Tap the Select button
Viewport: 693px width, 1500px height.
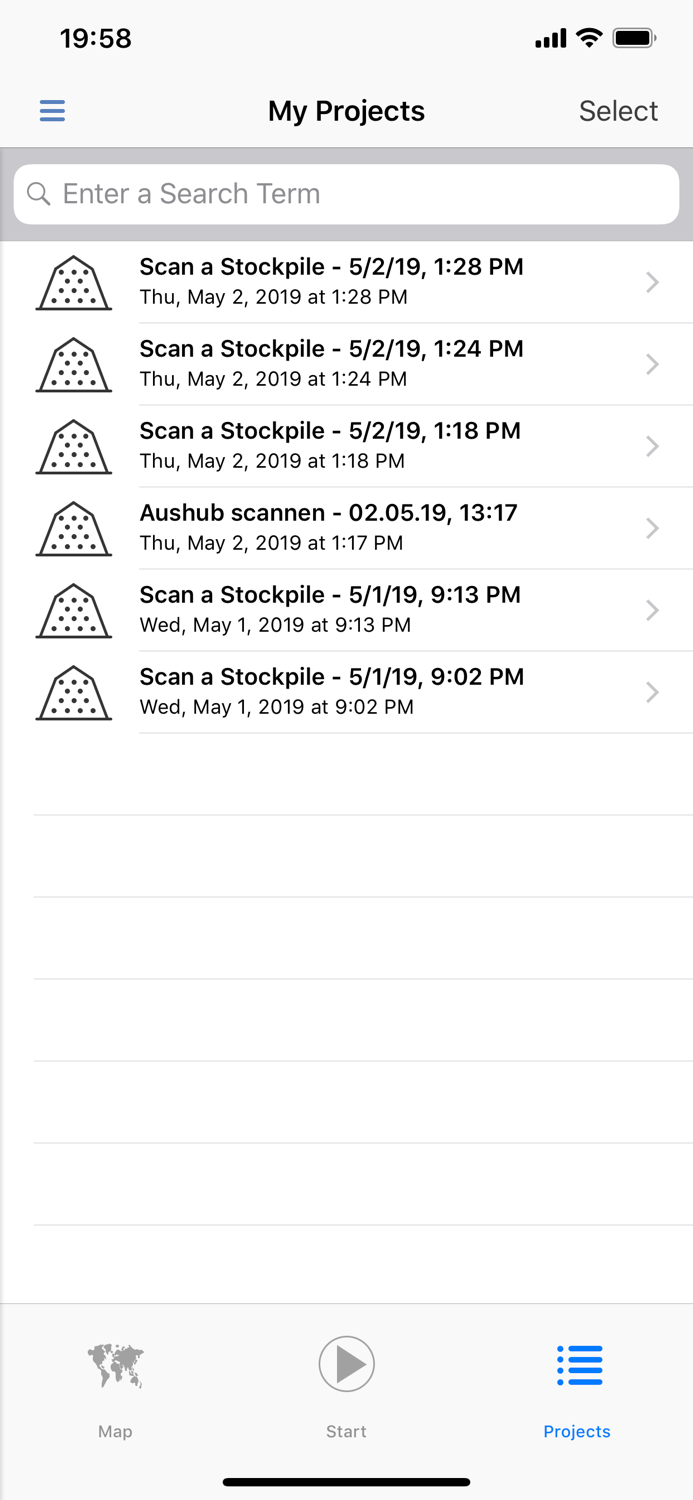pyautogui.click(x=618, y=111)
